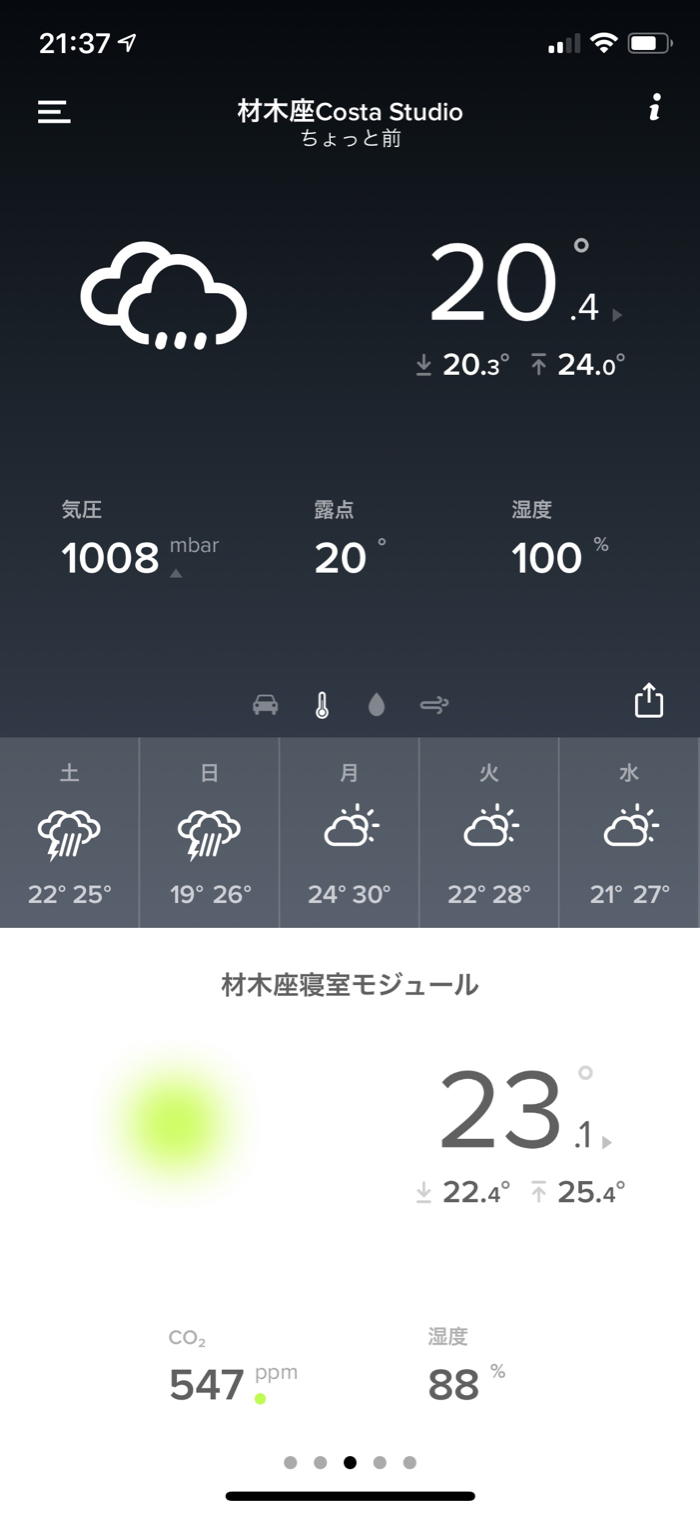Open Sunday (日) forecast
700x1516 pixels.
click(209, 832)
